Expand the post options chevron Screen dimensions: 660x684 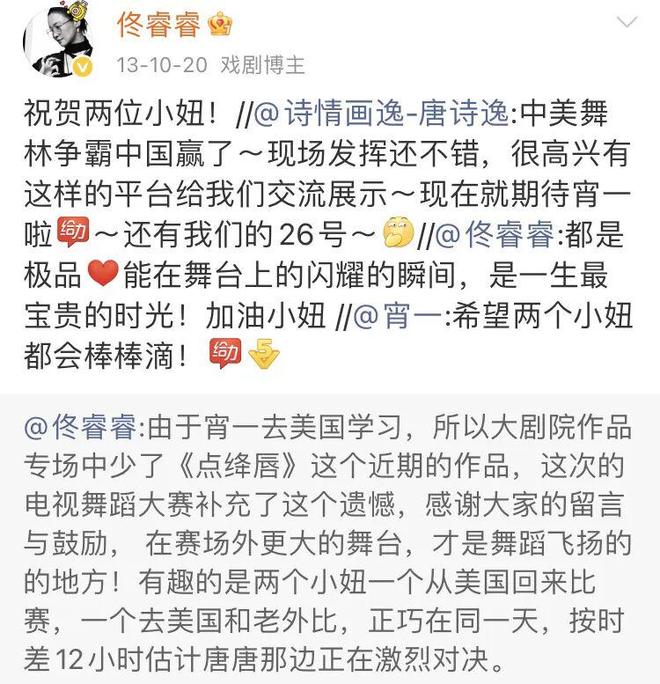(x=627, y=23)
